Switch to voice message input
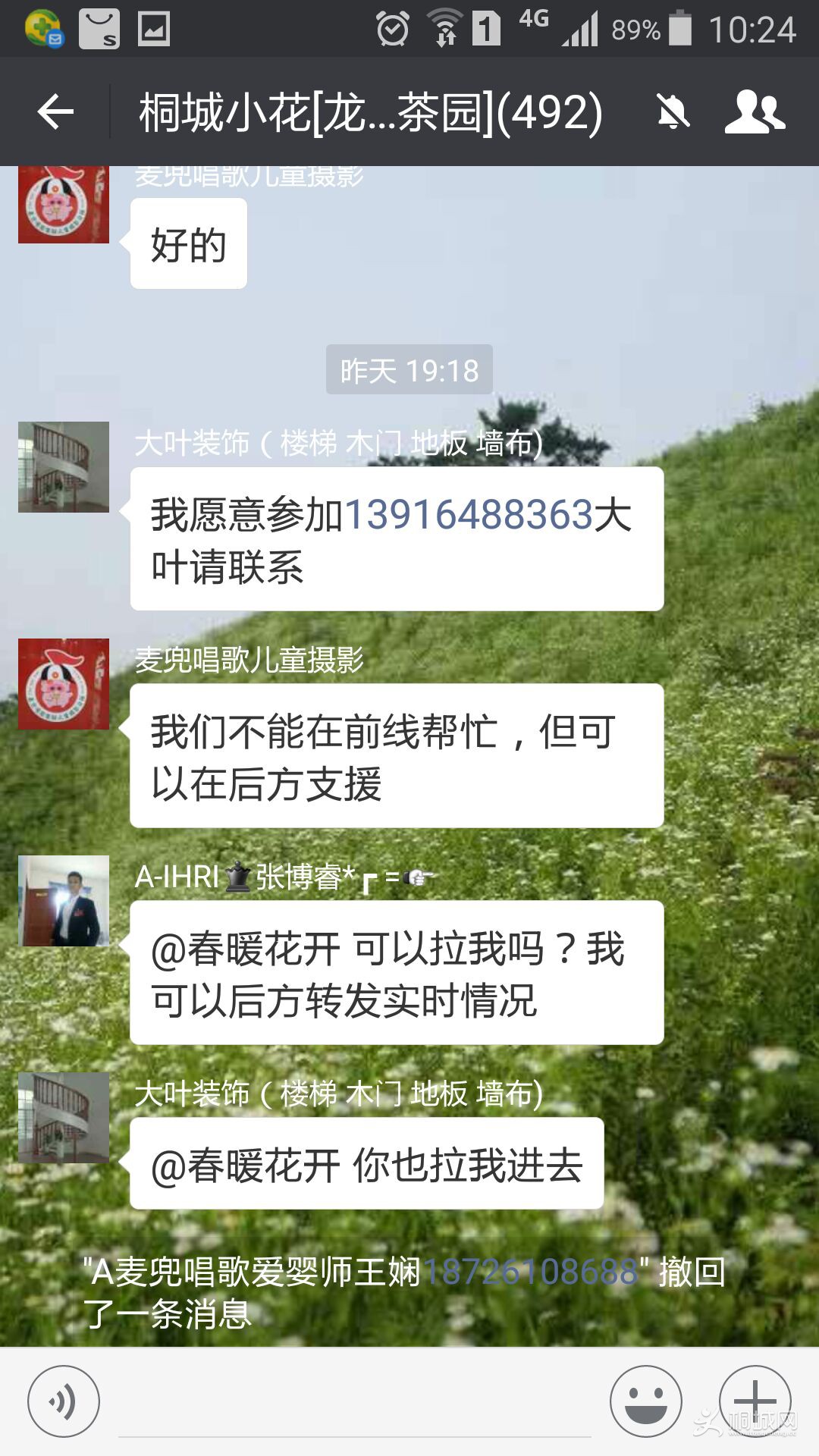819x1456 pixels. point(64,1401)
